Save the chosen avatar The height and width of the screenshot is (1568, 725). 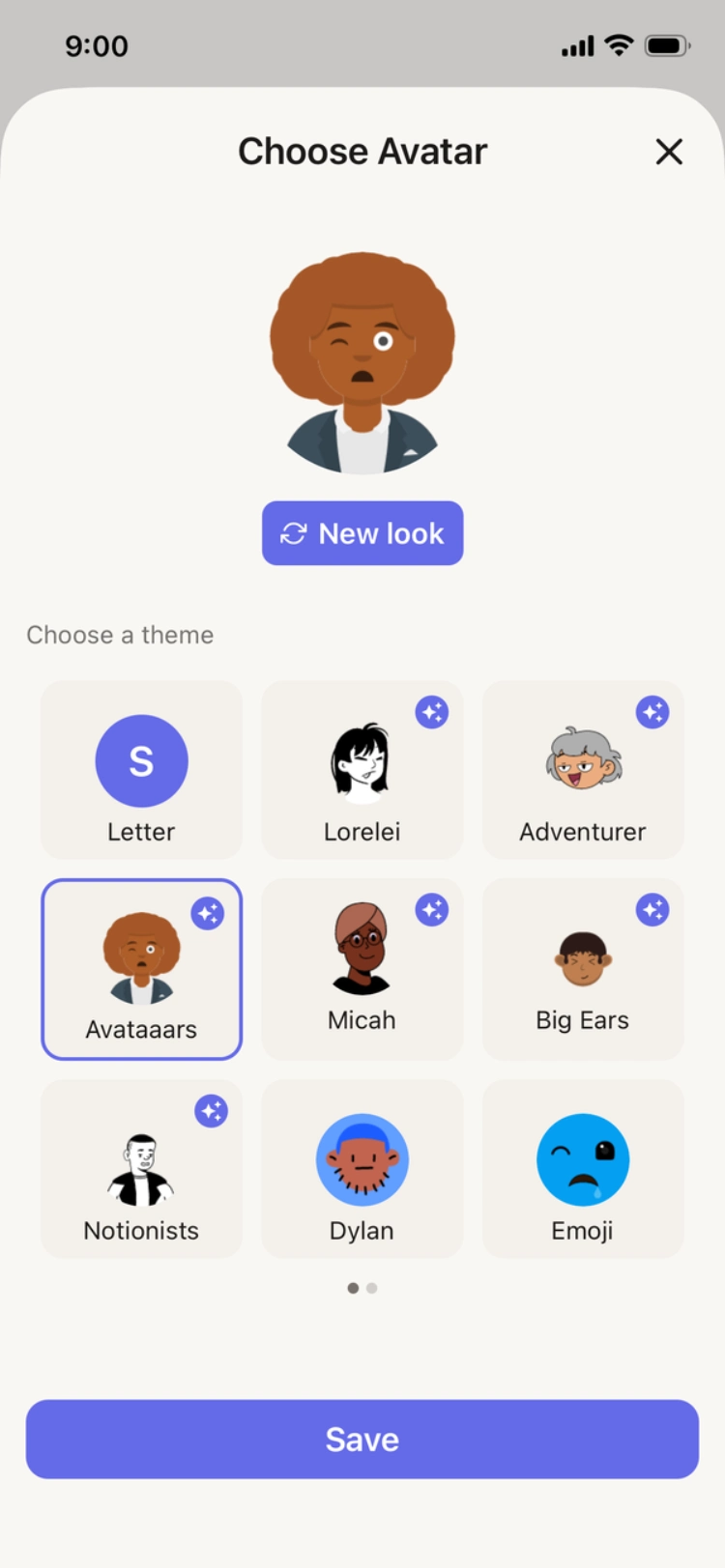(x=362, y=1439)
